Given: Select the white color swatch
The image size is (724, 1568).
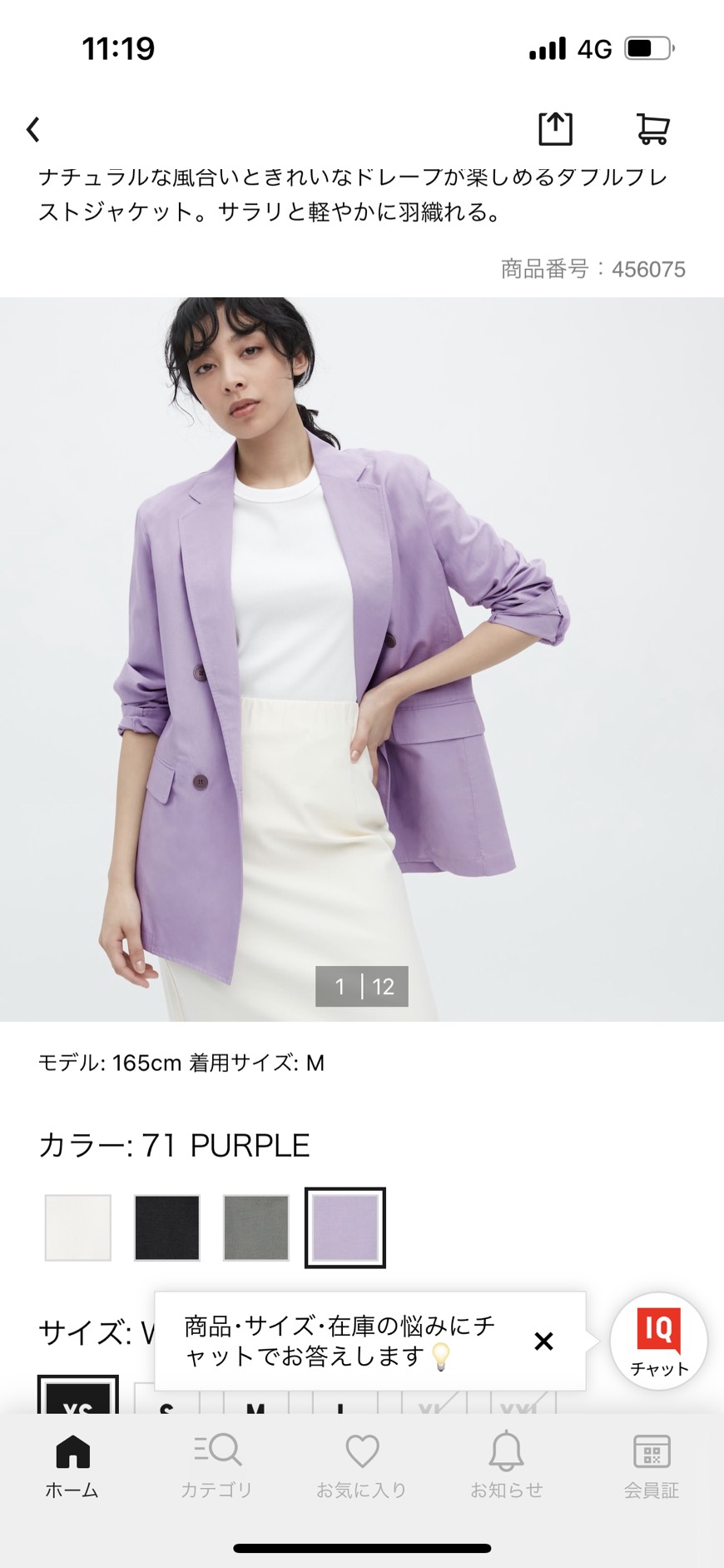Looking at the screenshot, I should (x=78, y=1227).
